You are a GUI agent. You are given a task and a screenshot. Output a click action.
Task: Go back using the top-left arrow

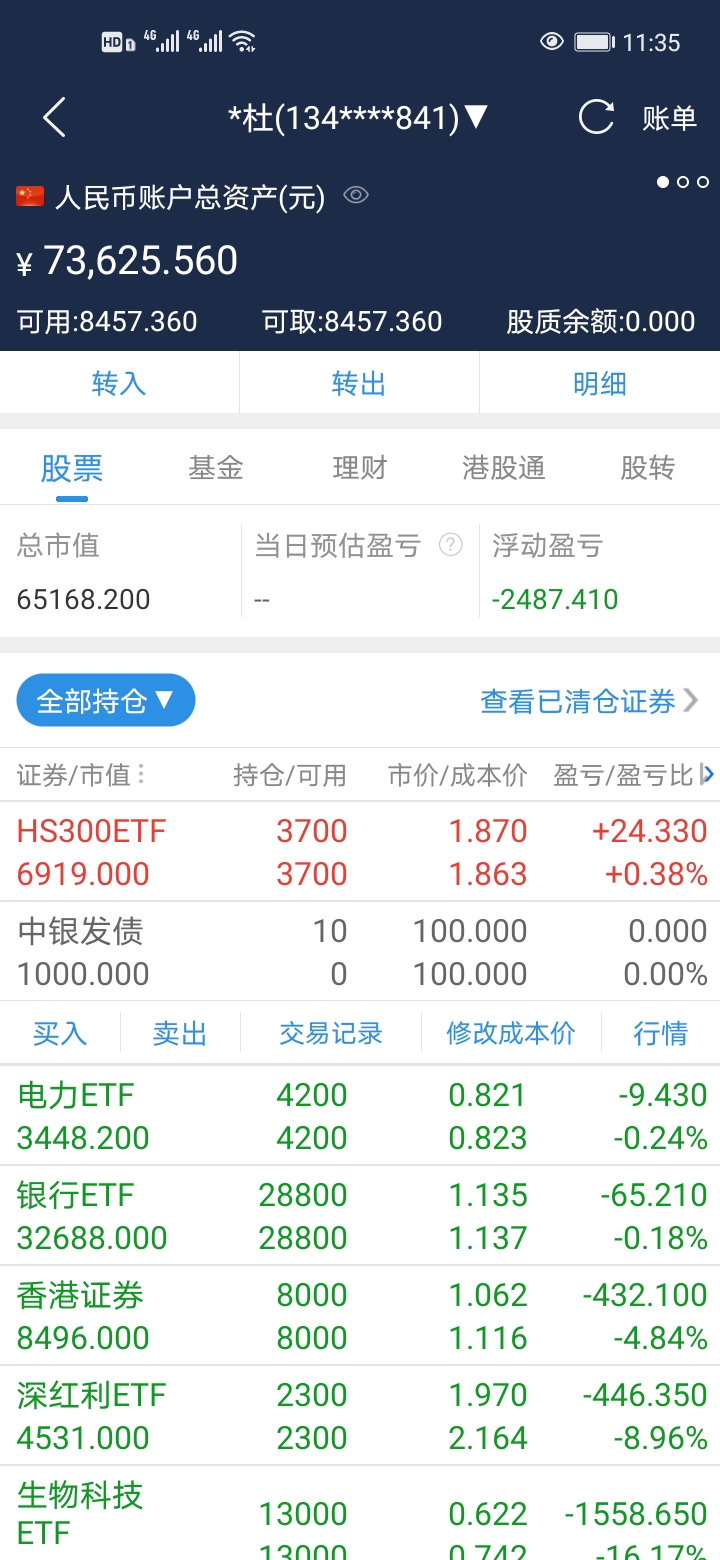(55, 118)
